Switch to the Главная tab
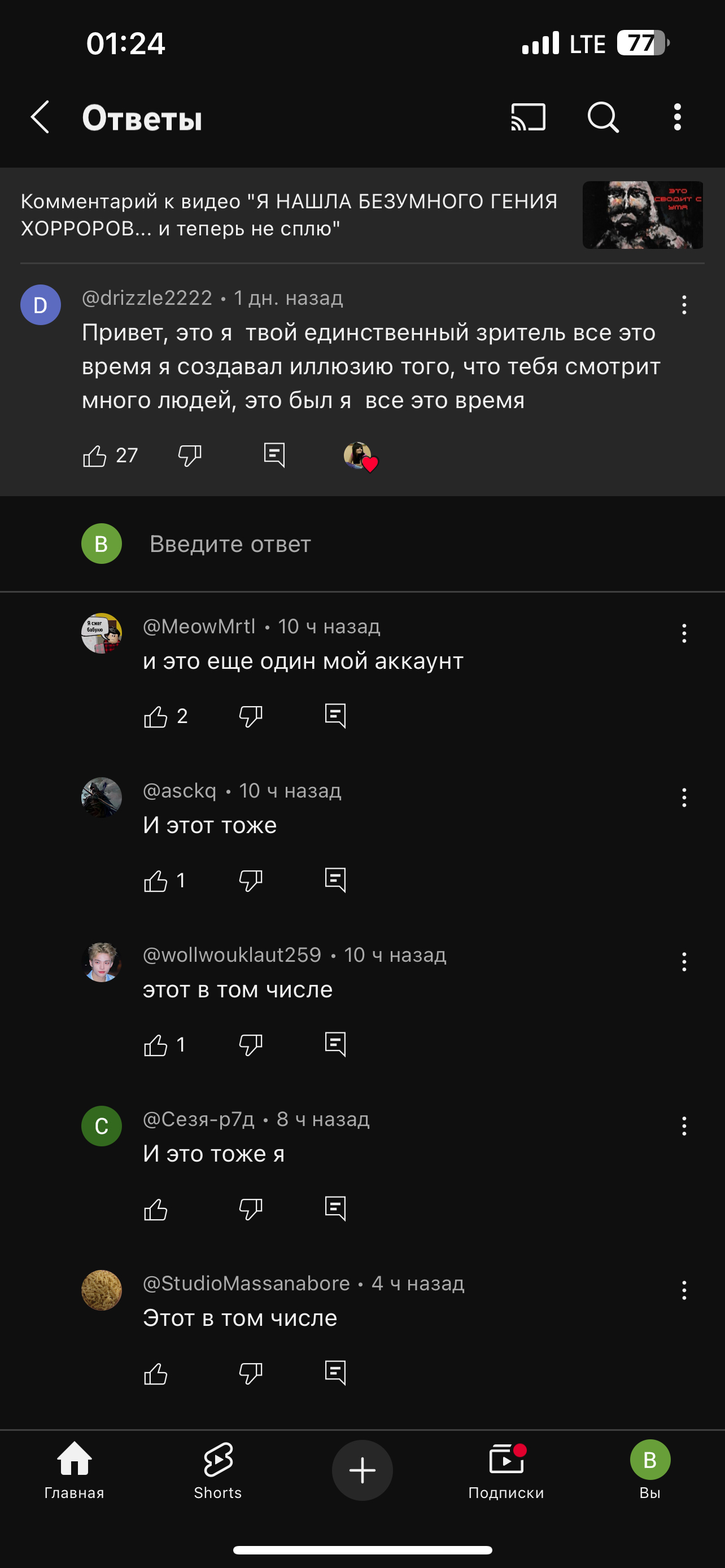The height and width of the screenshot is (1568, 725). click(75, 1469)
